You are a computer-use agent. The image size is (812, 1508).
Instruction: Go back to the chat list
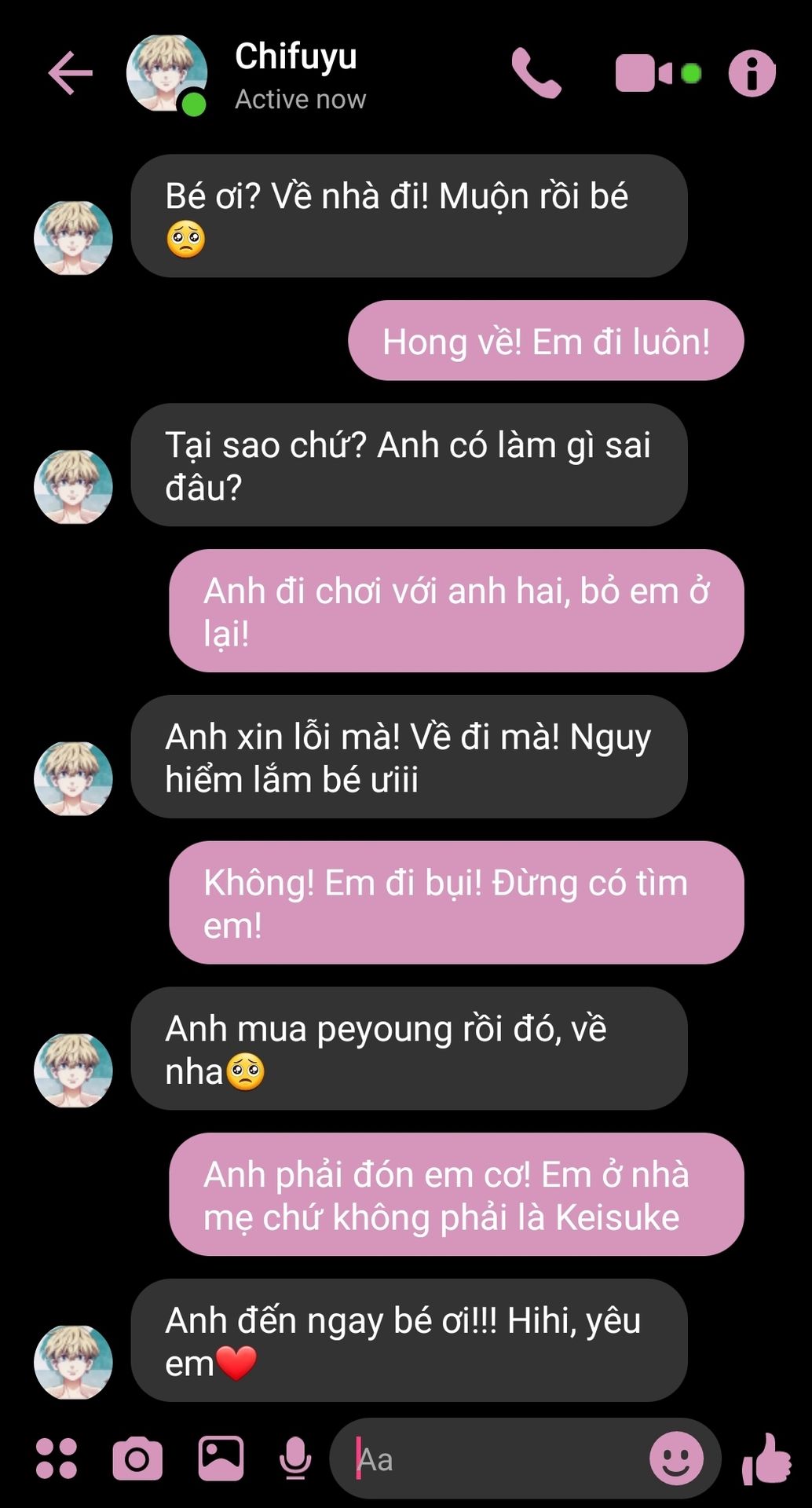pyautogui.click(x=70, y=73)
